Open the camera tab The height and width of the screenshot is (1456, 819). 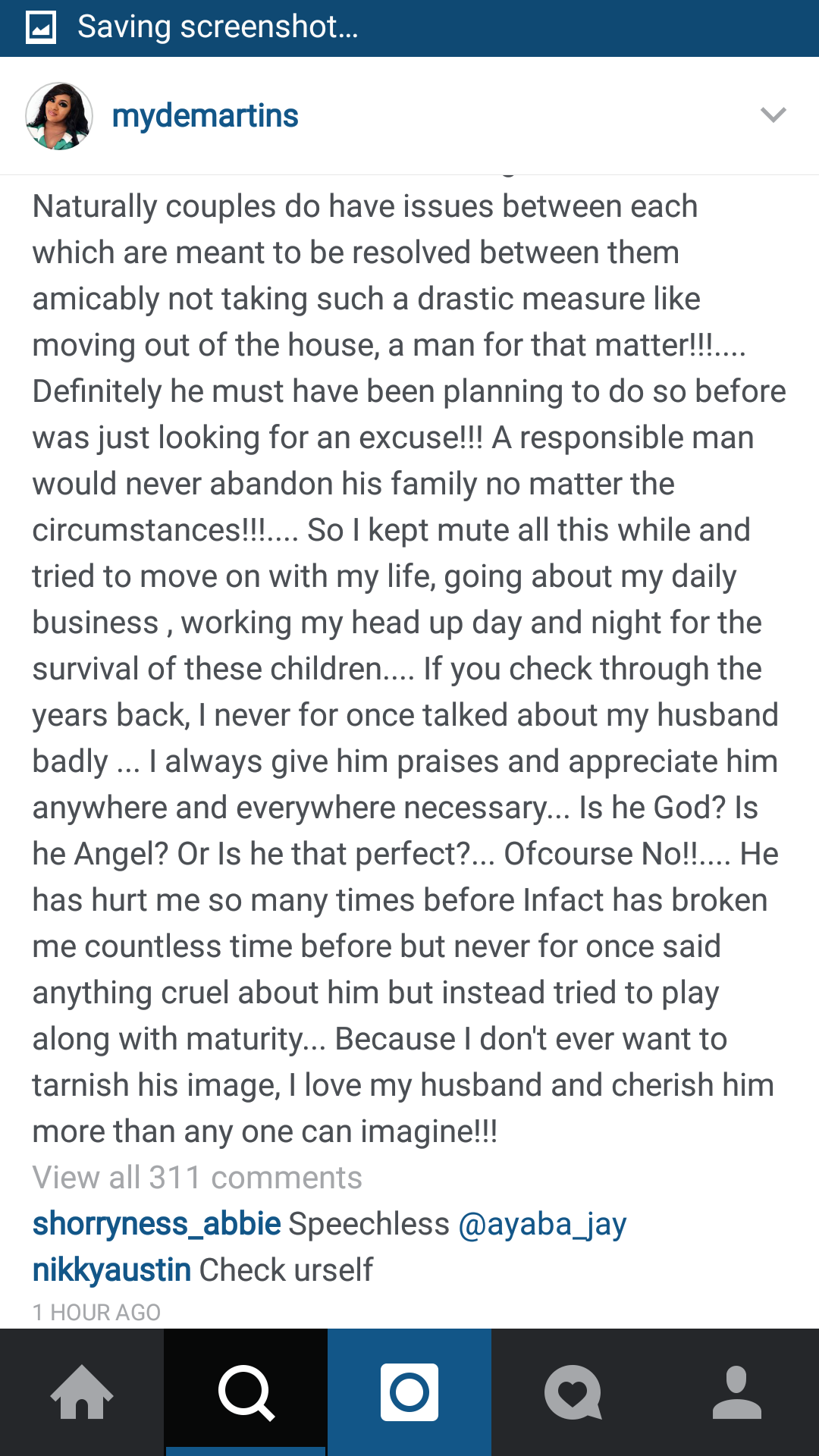click(409, 1392)
